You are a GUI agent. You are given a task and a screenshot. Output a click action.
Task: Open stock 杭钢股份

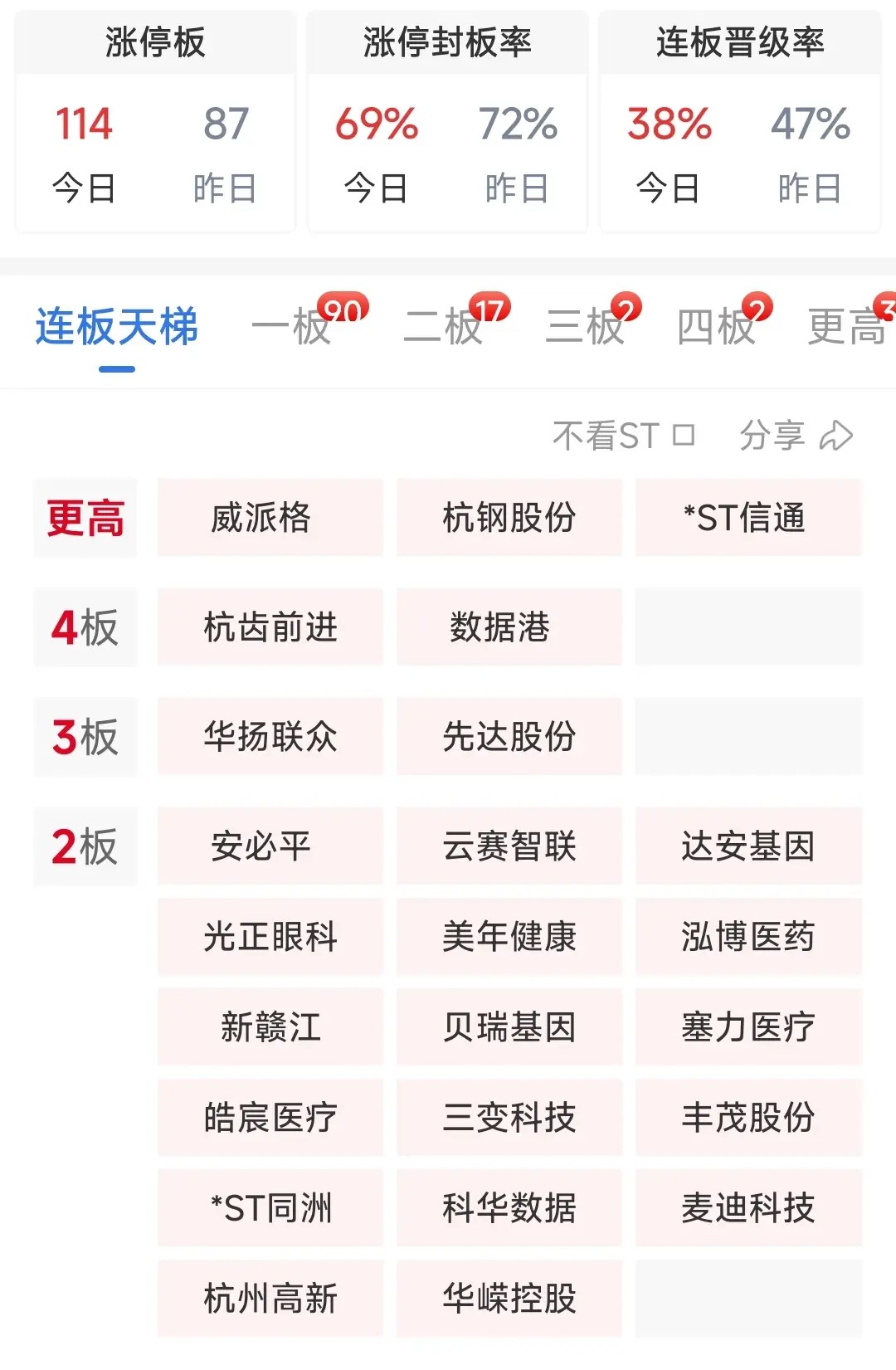(509, 518)
